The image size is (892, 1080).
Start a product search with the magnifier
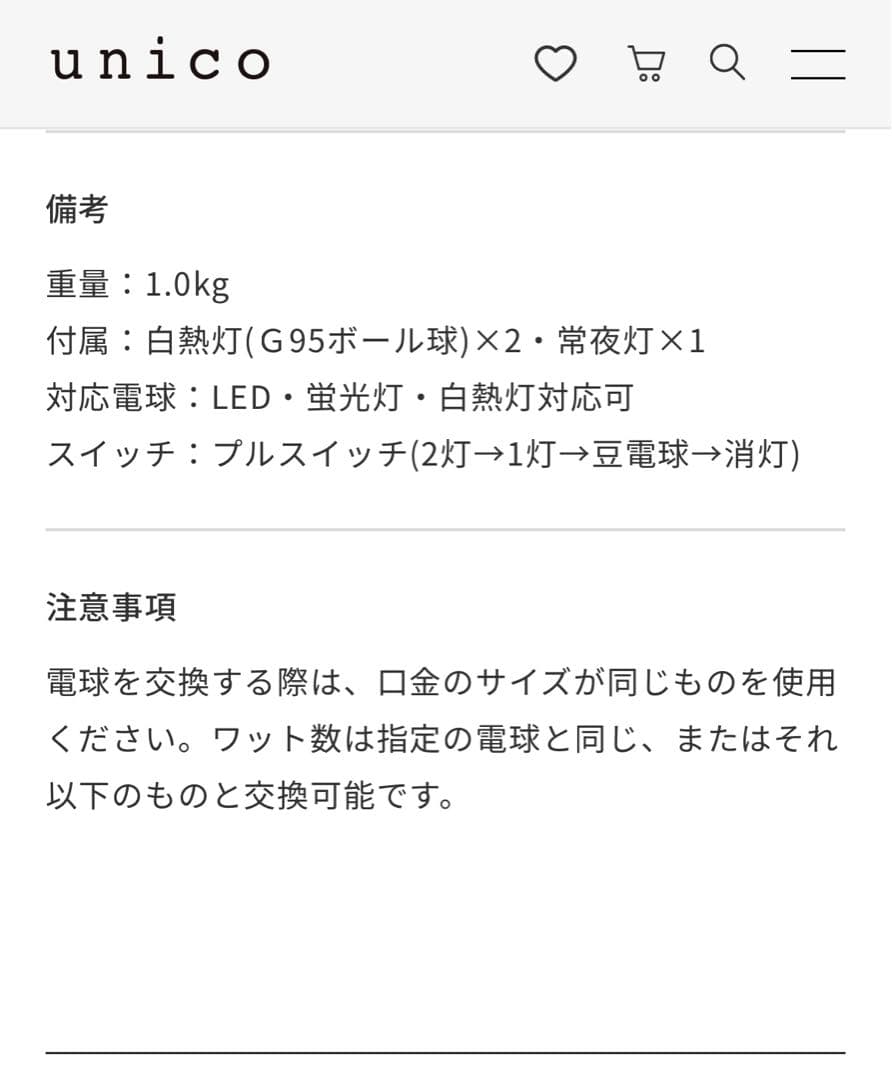pos(727,62)
